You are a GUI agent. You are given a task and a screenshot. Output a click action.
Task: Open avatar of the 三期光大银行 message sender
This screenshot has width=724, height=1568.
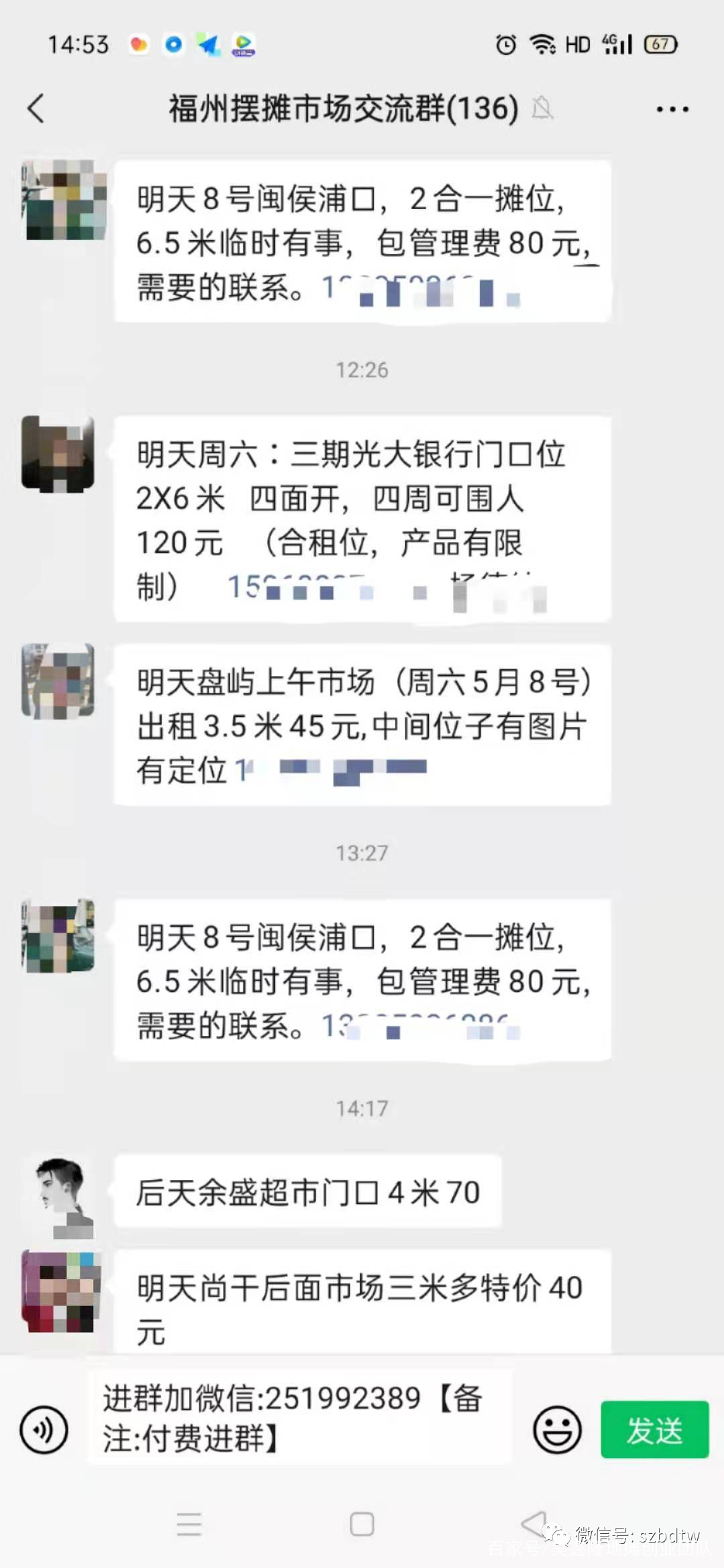click(x=58, y=454)
